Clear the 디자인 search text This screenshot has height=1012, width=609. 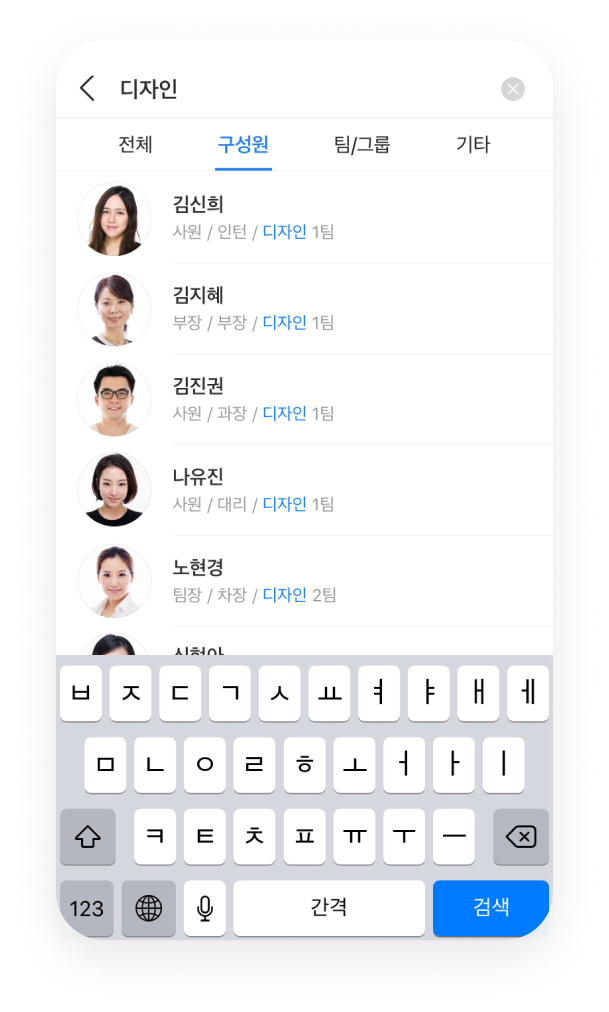pyautogui.click(x=513, y=89)
